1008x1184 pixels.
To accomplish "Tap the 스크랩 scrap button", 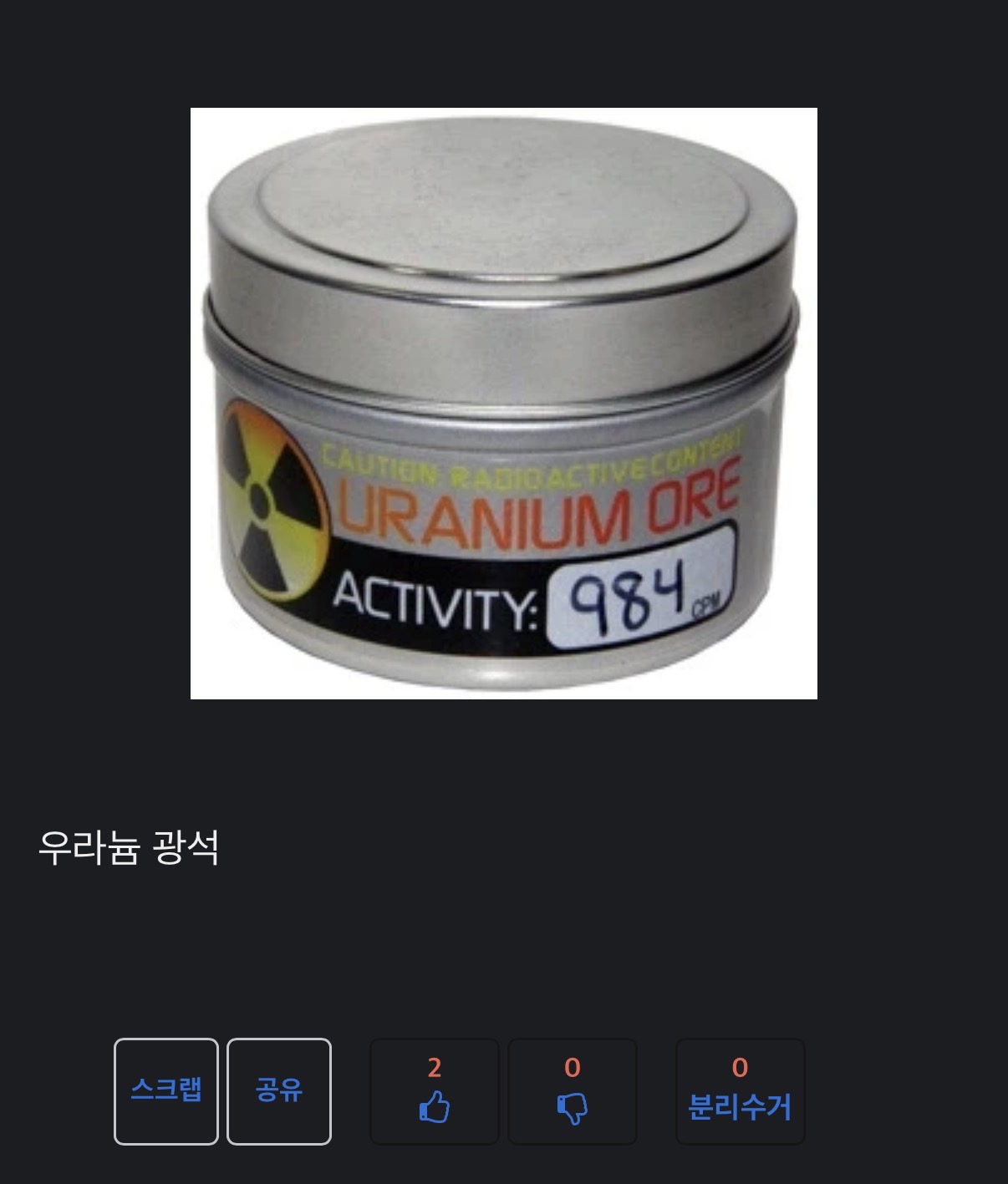I will [x=165, y=1091].
